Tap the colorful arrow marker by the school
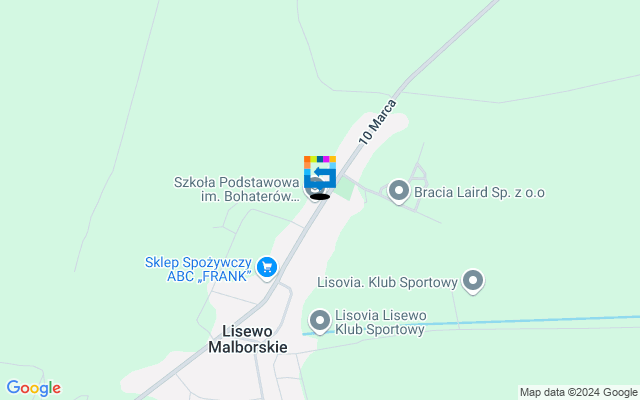The width and height of the screenshot is (640, 400). 320,171
